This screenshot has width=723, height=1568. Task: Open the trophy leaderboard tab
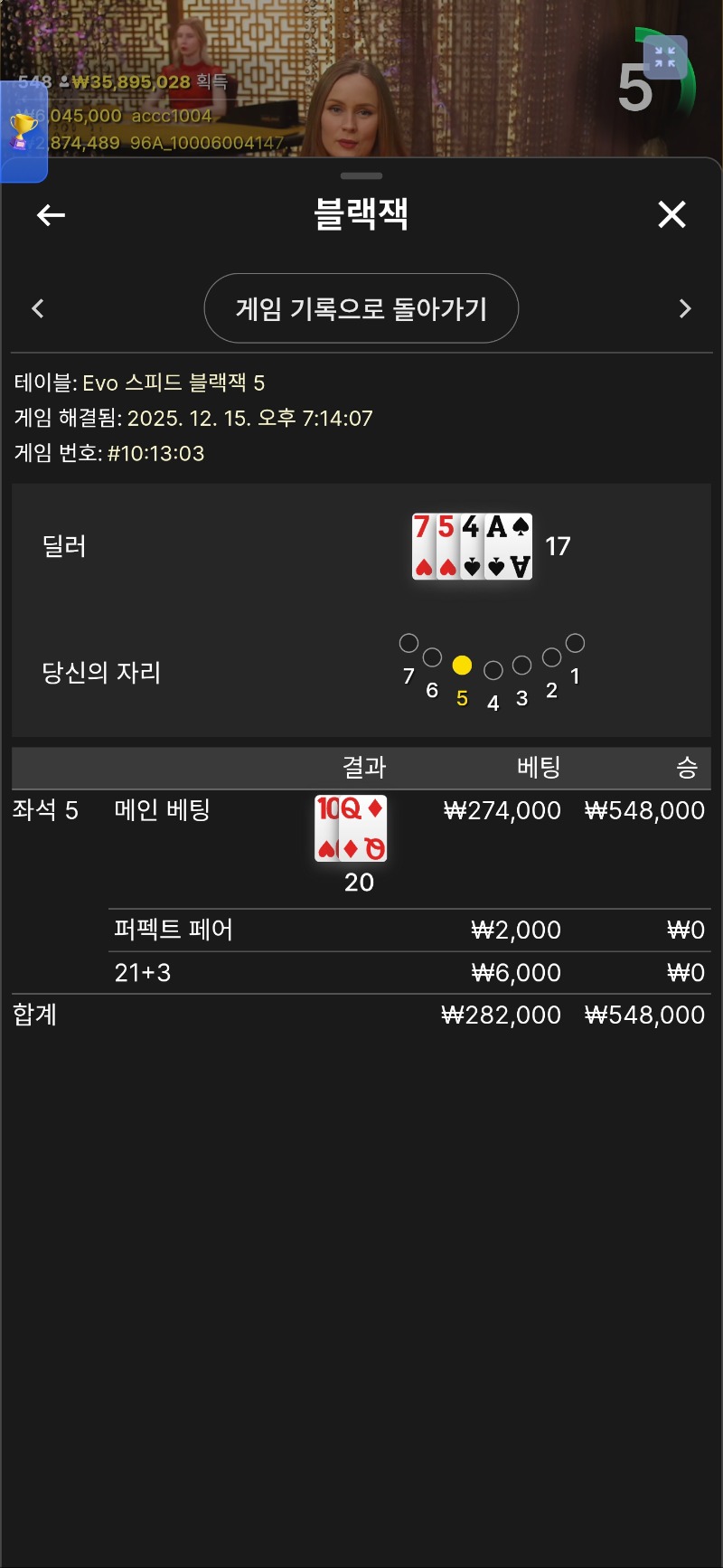click(x=23, y=131)
